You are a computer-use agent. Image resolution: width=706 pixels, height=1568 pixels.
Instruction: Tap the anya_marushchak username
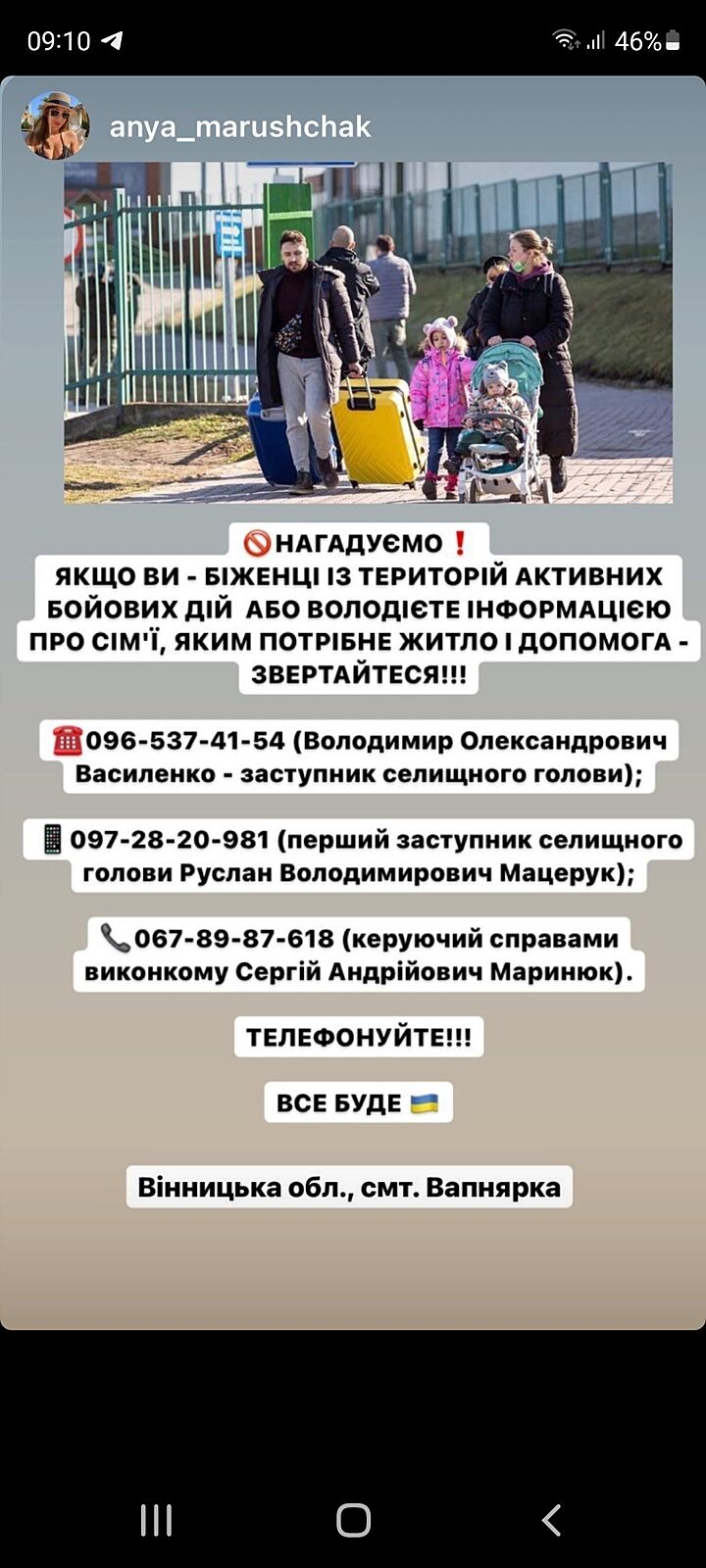(240, 126)
